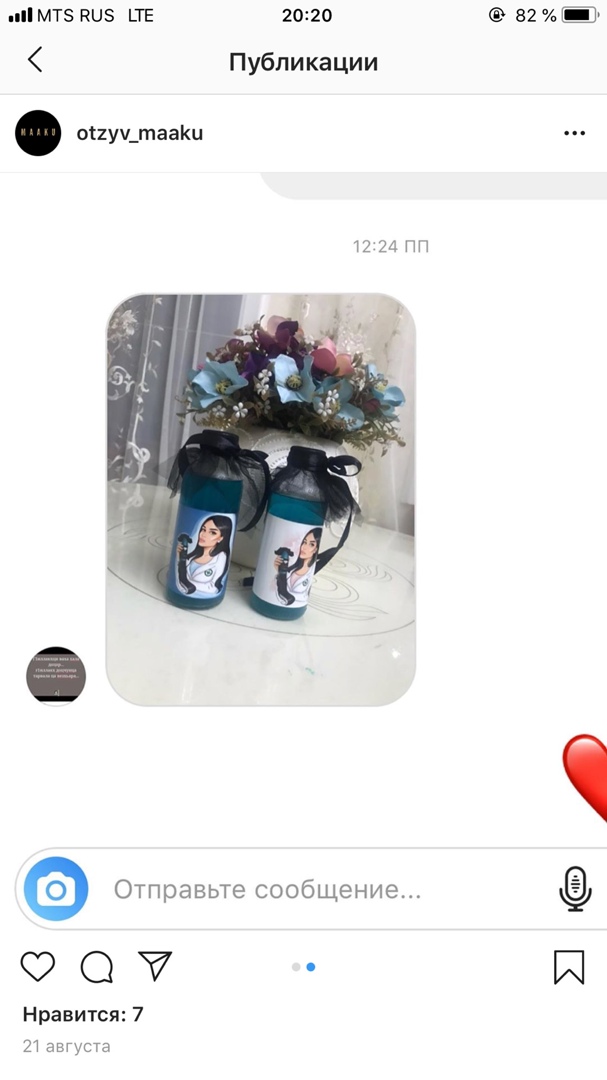Go back from the Публикации screen

coord(35,60)
